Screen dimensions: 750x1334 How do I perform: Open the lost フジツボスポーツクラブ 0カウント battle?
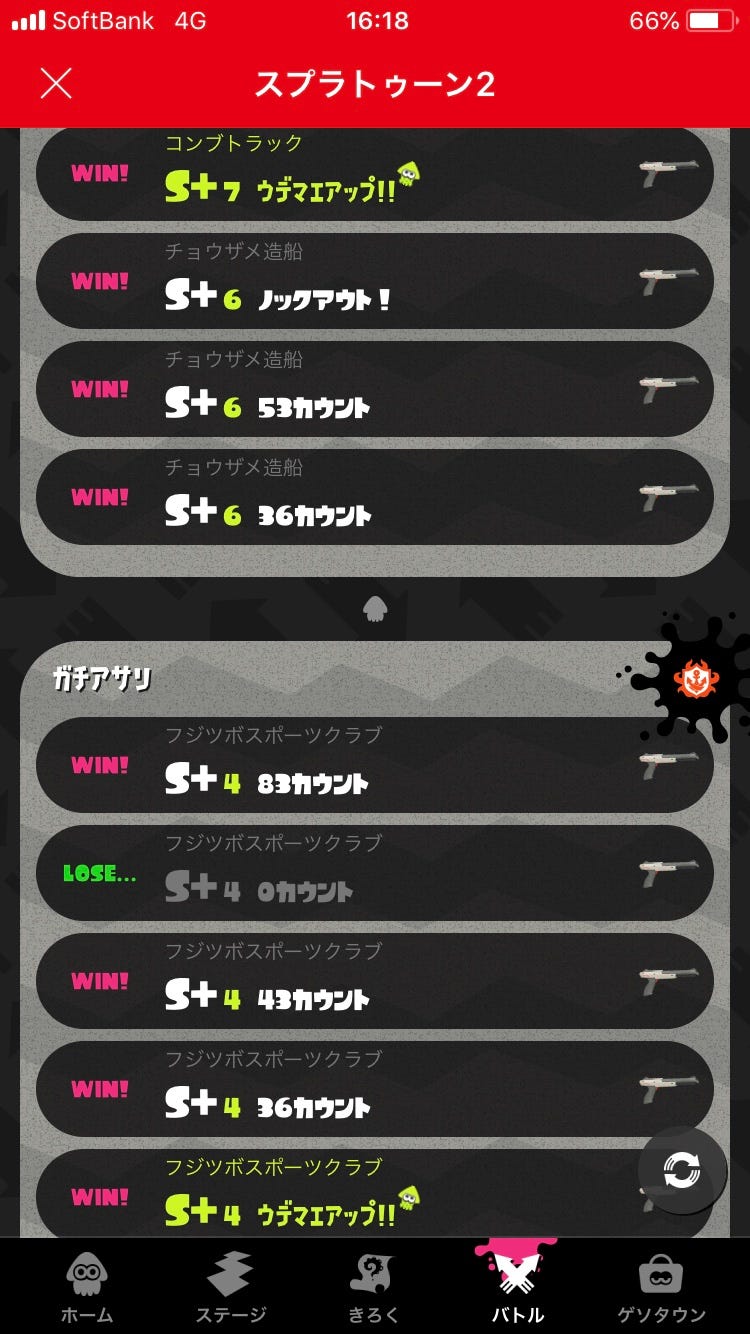[375, 874]
